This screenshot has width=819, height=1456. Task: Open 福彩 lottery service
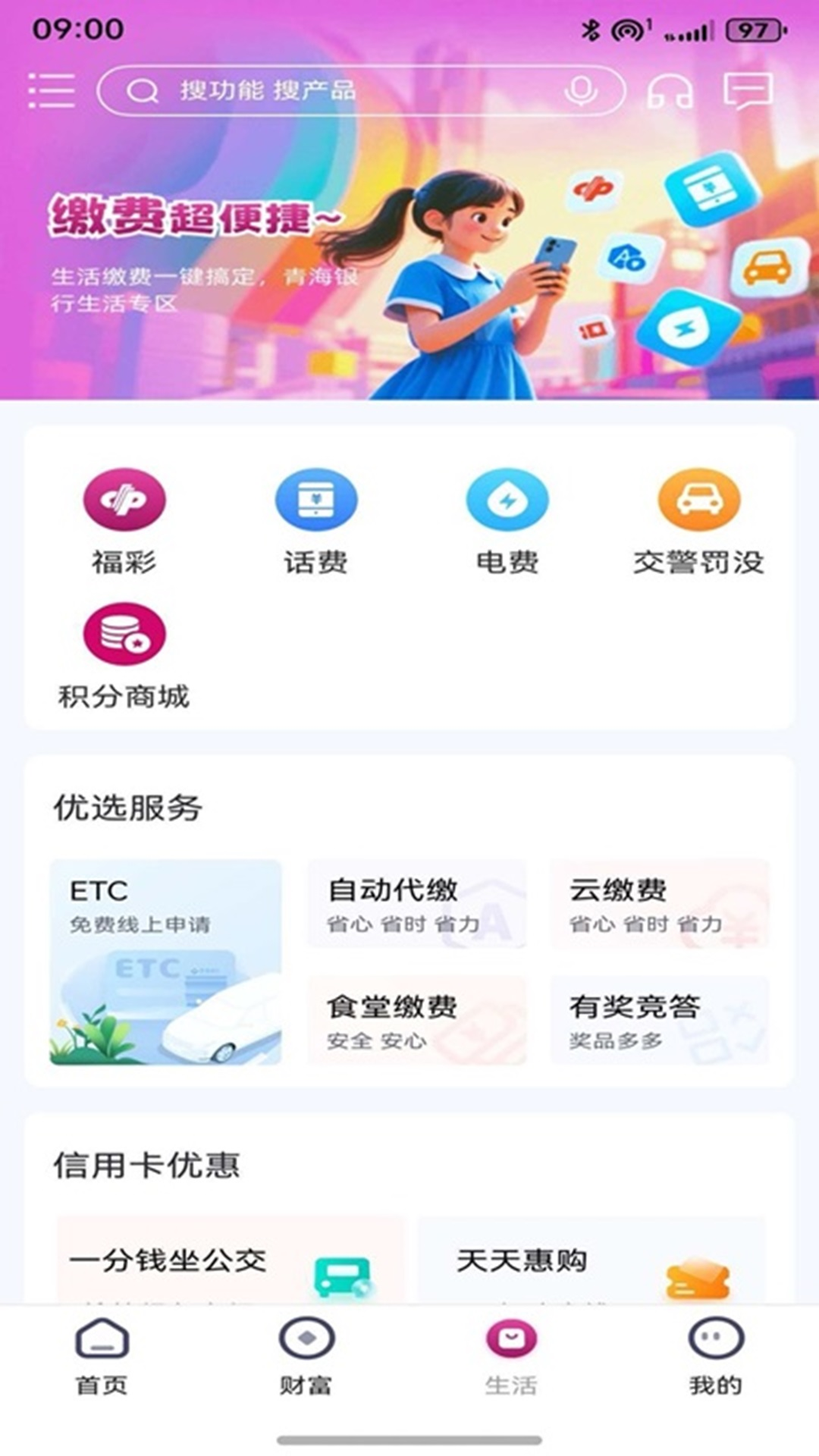pyautogui.click(x=124, y=520)
